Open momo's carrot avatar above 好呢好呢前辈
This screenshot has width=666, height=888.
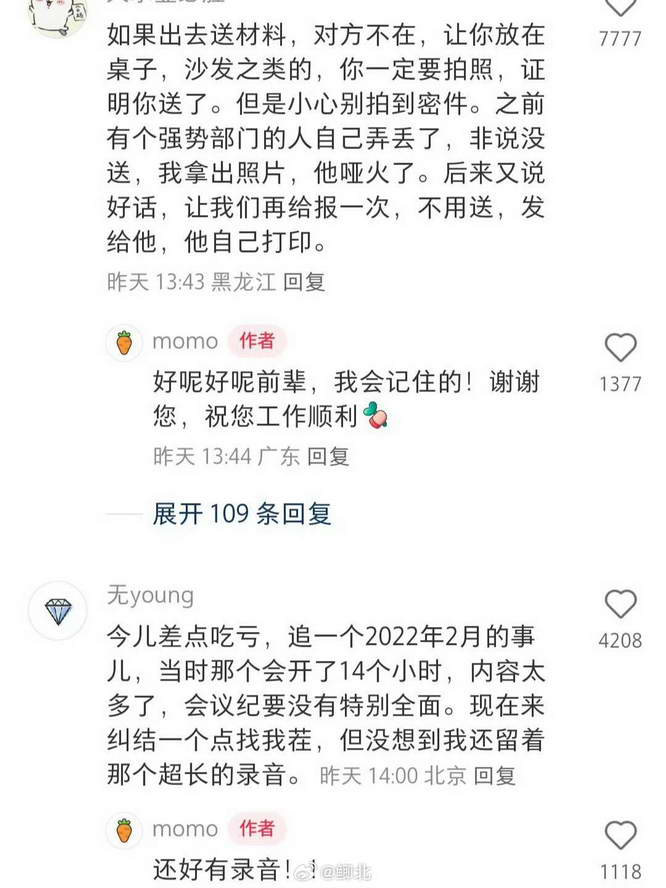124,343
